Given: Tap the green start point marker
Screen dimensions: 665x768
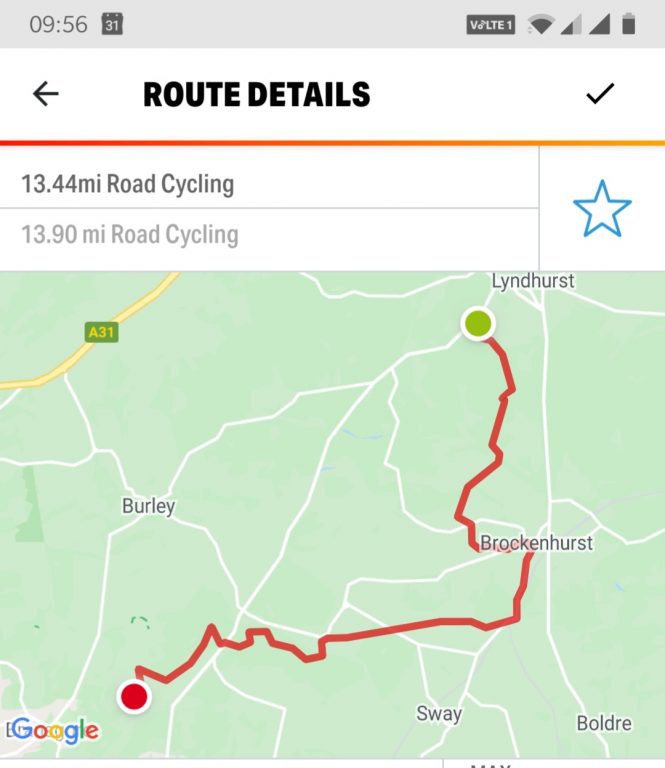Looking at the screenshot, I should (x=478, y=324).
